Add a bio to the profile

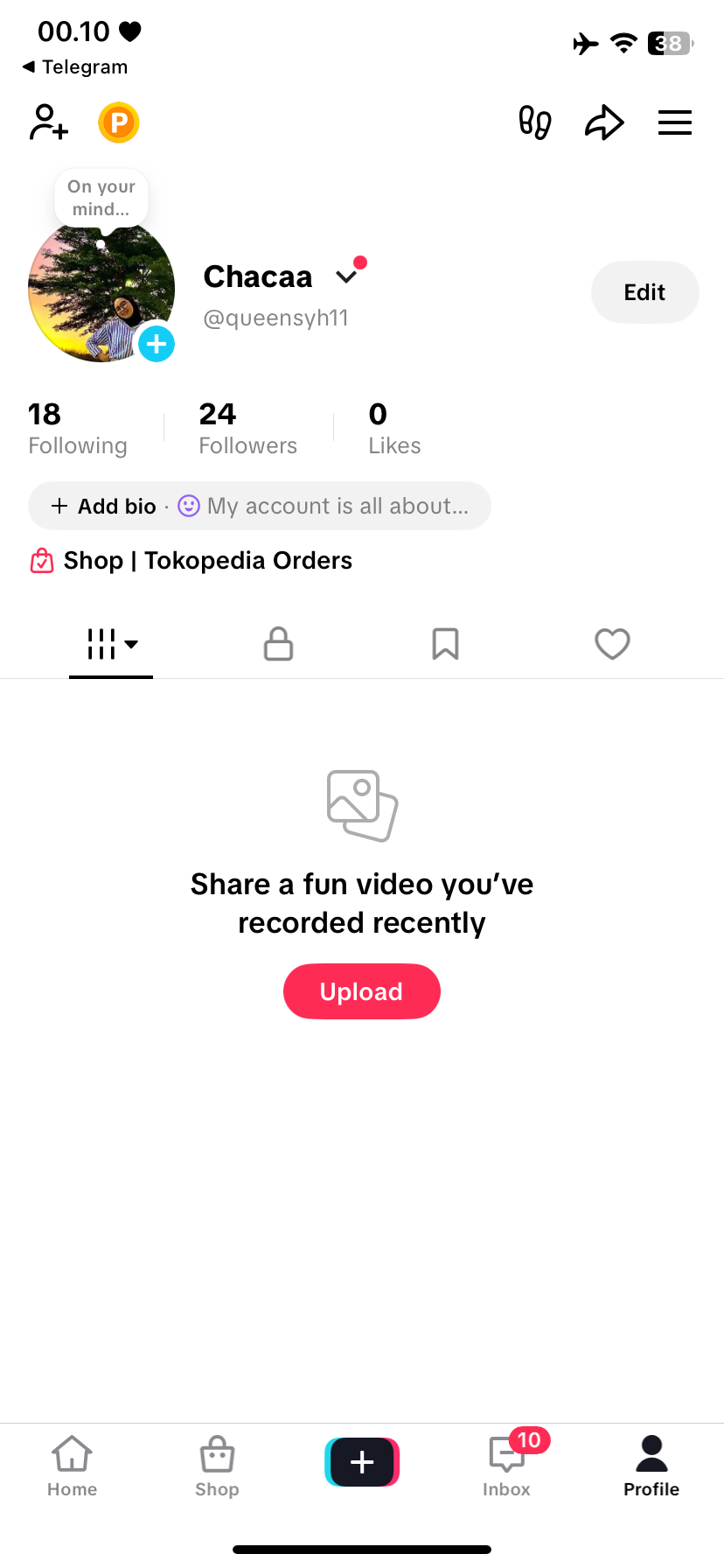pos(105,506)
